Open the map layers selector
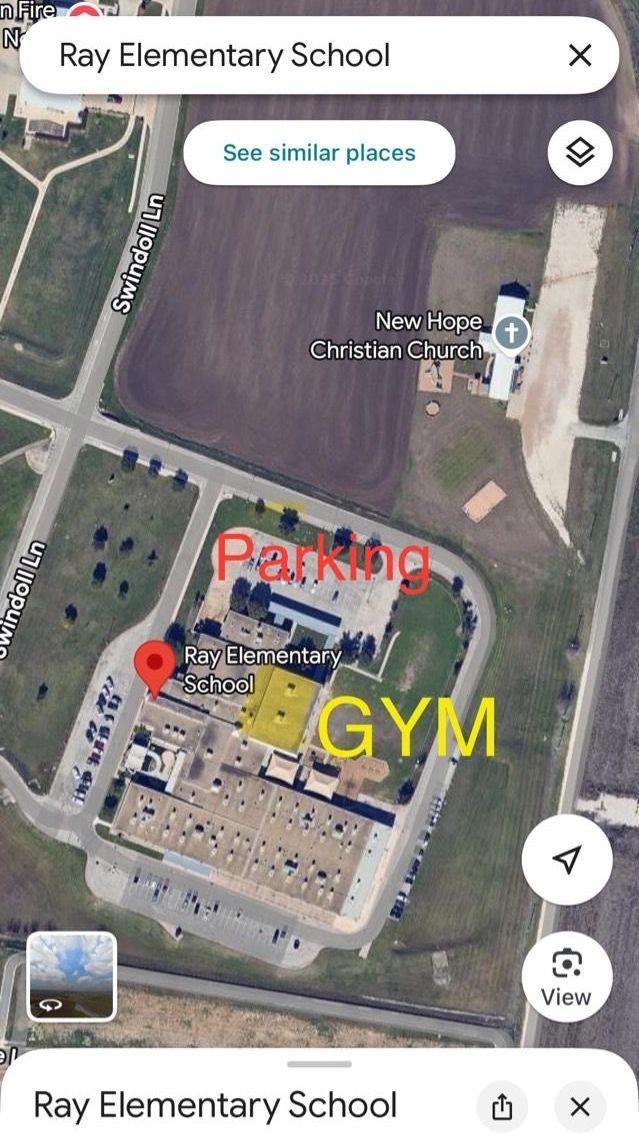This screenshot has width=639, height=1135. (580, 153)
